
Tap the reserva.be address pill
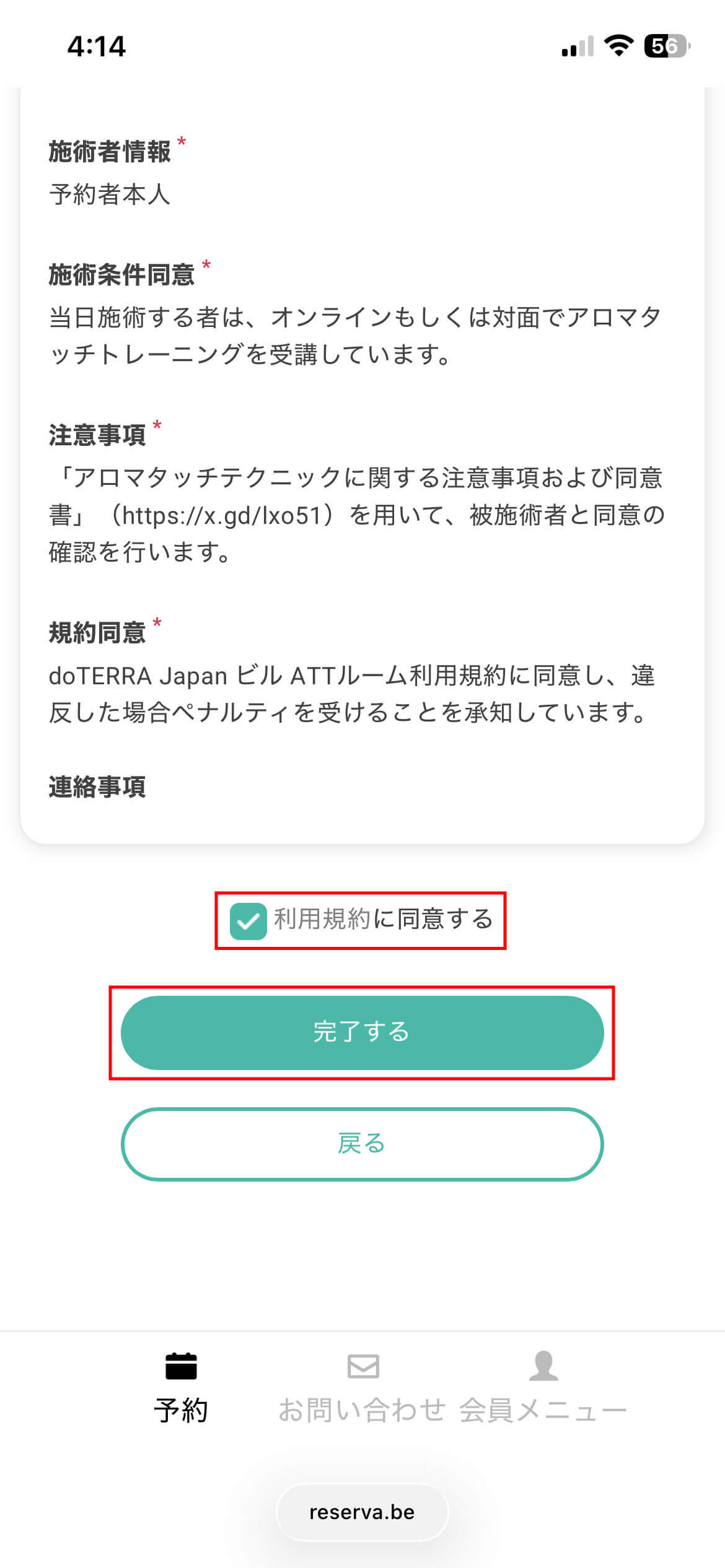coord(362,1512)
